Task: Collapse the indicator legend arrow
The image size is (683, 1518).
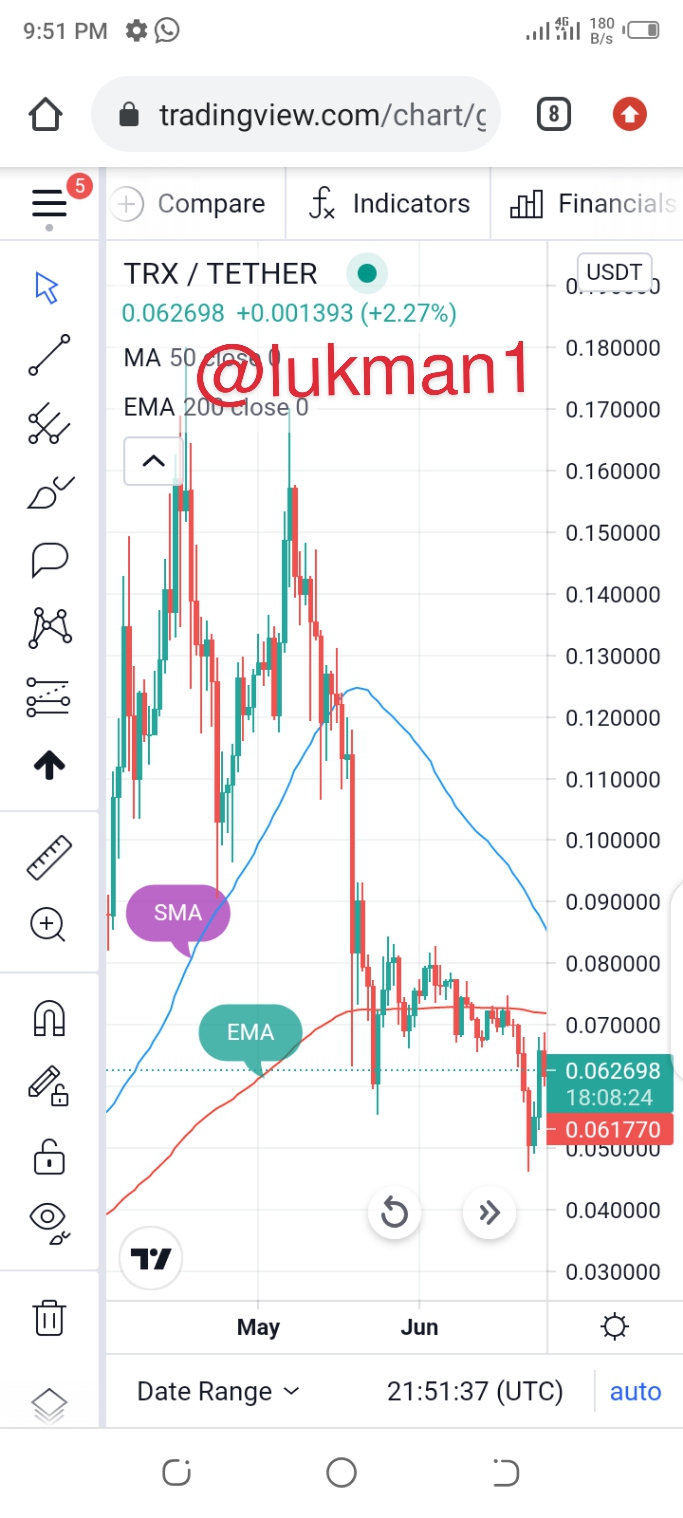Action: click(153, 461)
